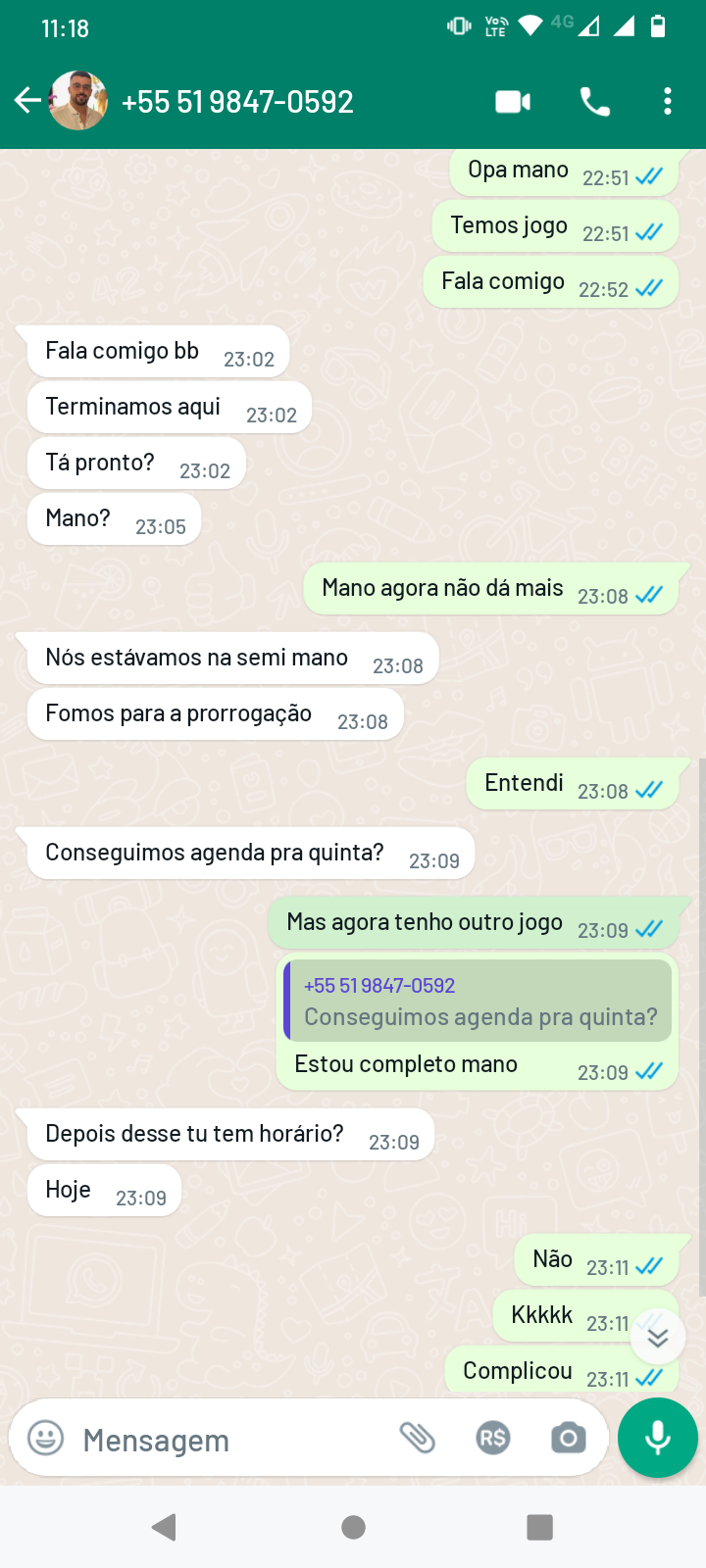Start a voice call
Image resolution: width=706 pixels, height=1568 pixels.
(x=594, y=102)
